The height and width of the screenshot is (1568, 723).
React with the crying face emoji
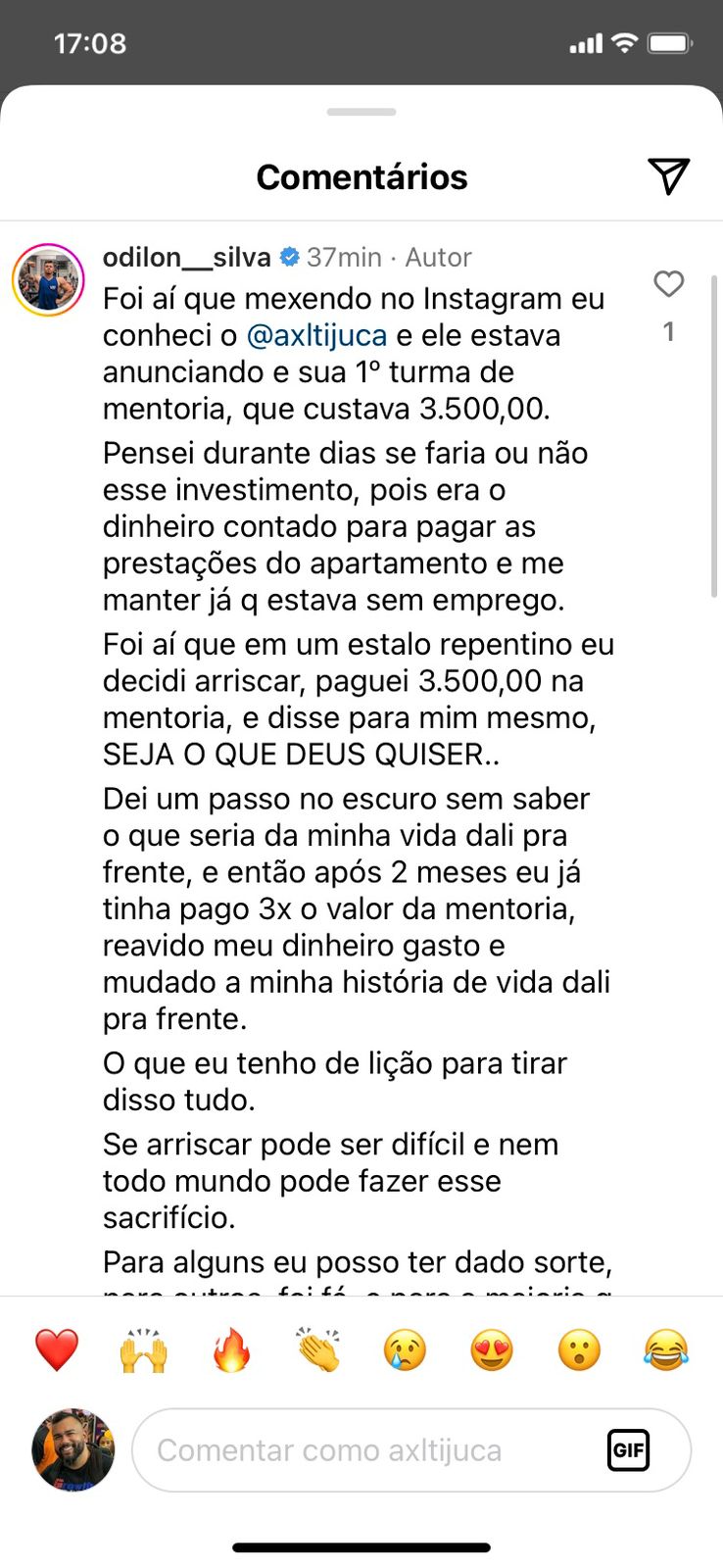405,1350
